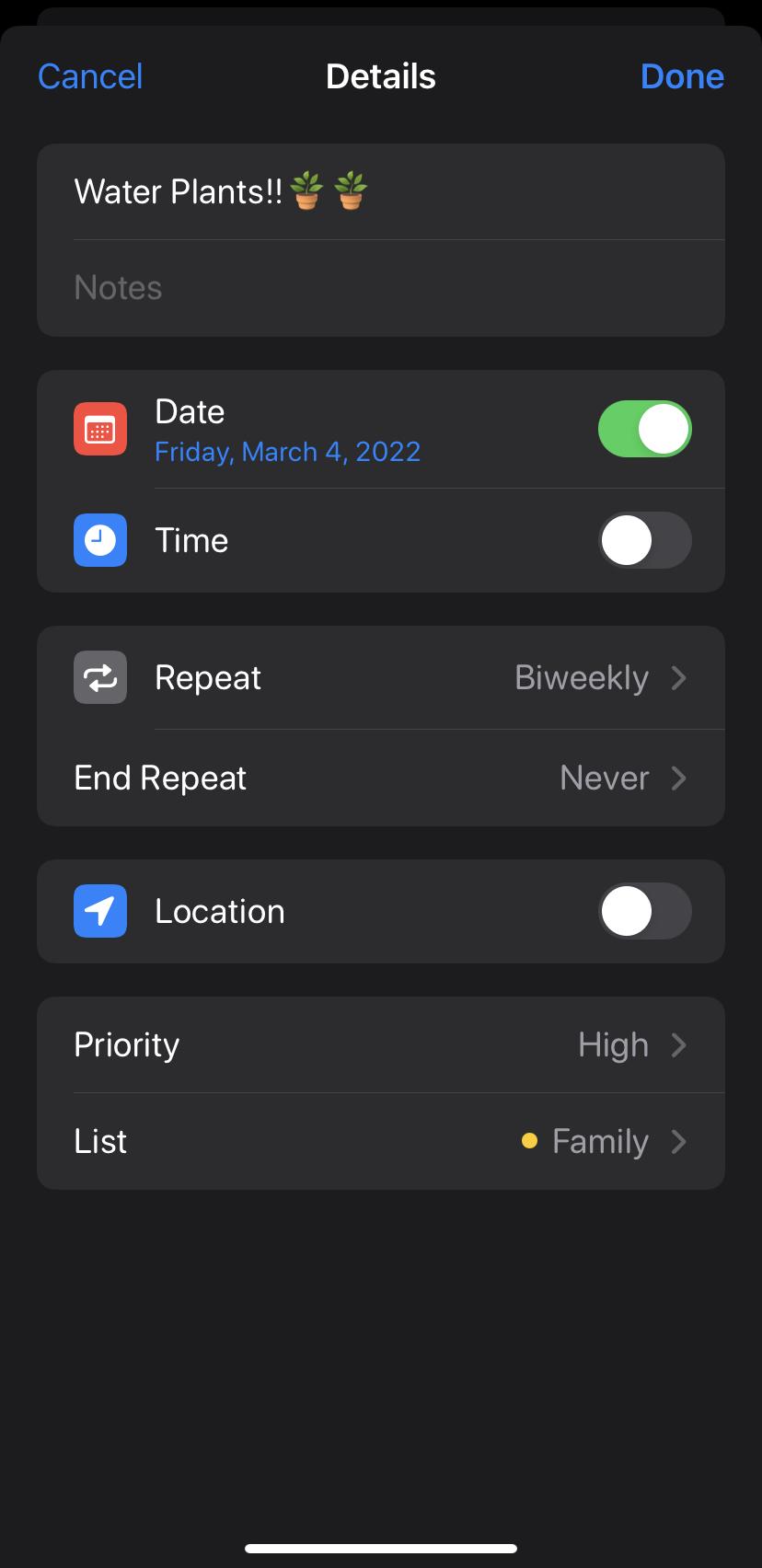This screenshot has height=1568, width=762.
Task: Open the Friday, March 4, 2022 date picker
Action: pos(287,452)
